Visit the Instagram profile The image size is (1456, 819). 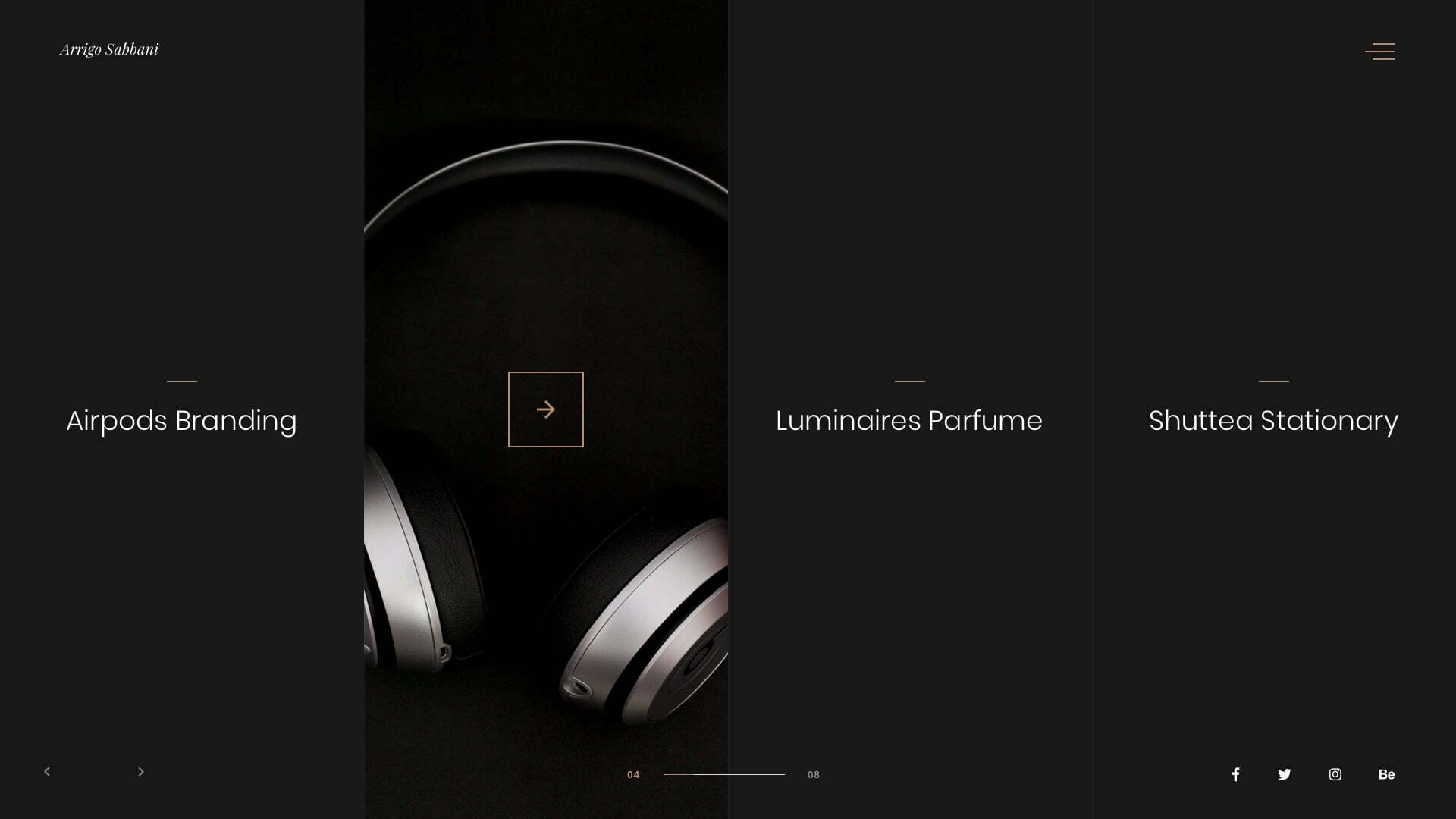tap(1335, 774)
